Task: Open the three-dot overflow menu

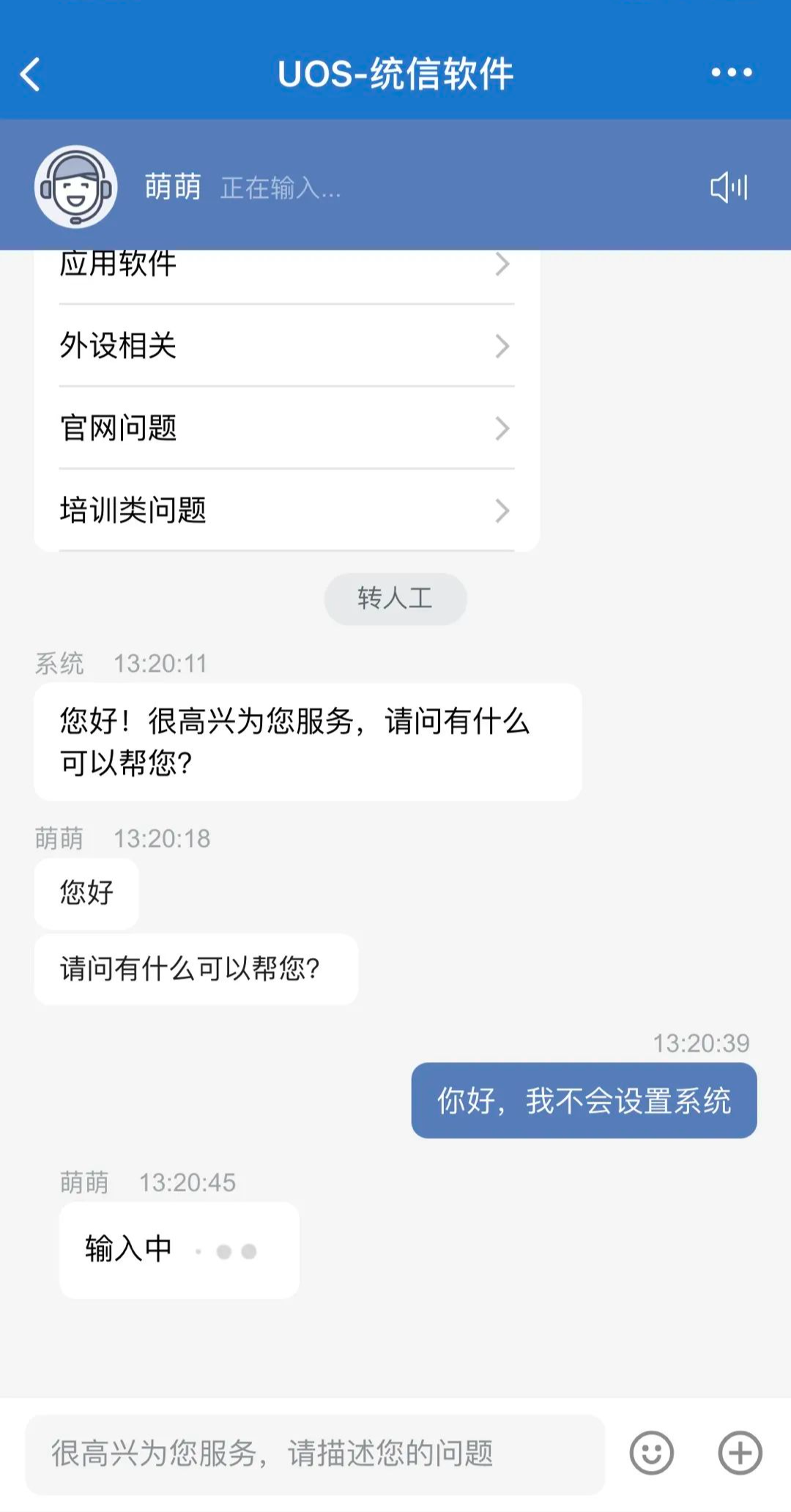Action: (731, 73)
